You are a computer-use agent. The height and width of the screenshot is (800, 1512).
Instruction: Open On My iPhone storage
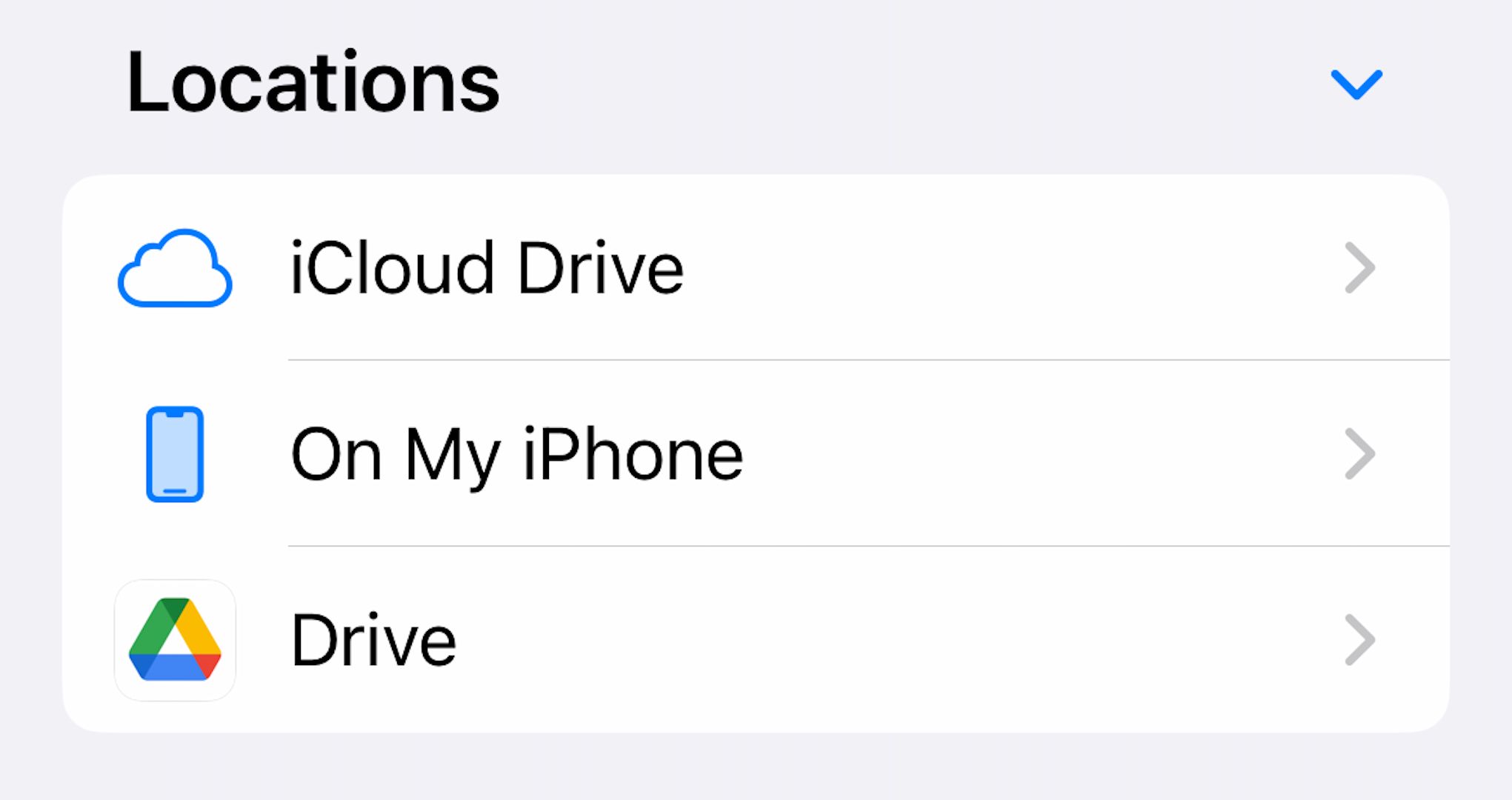coord(516,454)
